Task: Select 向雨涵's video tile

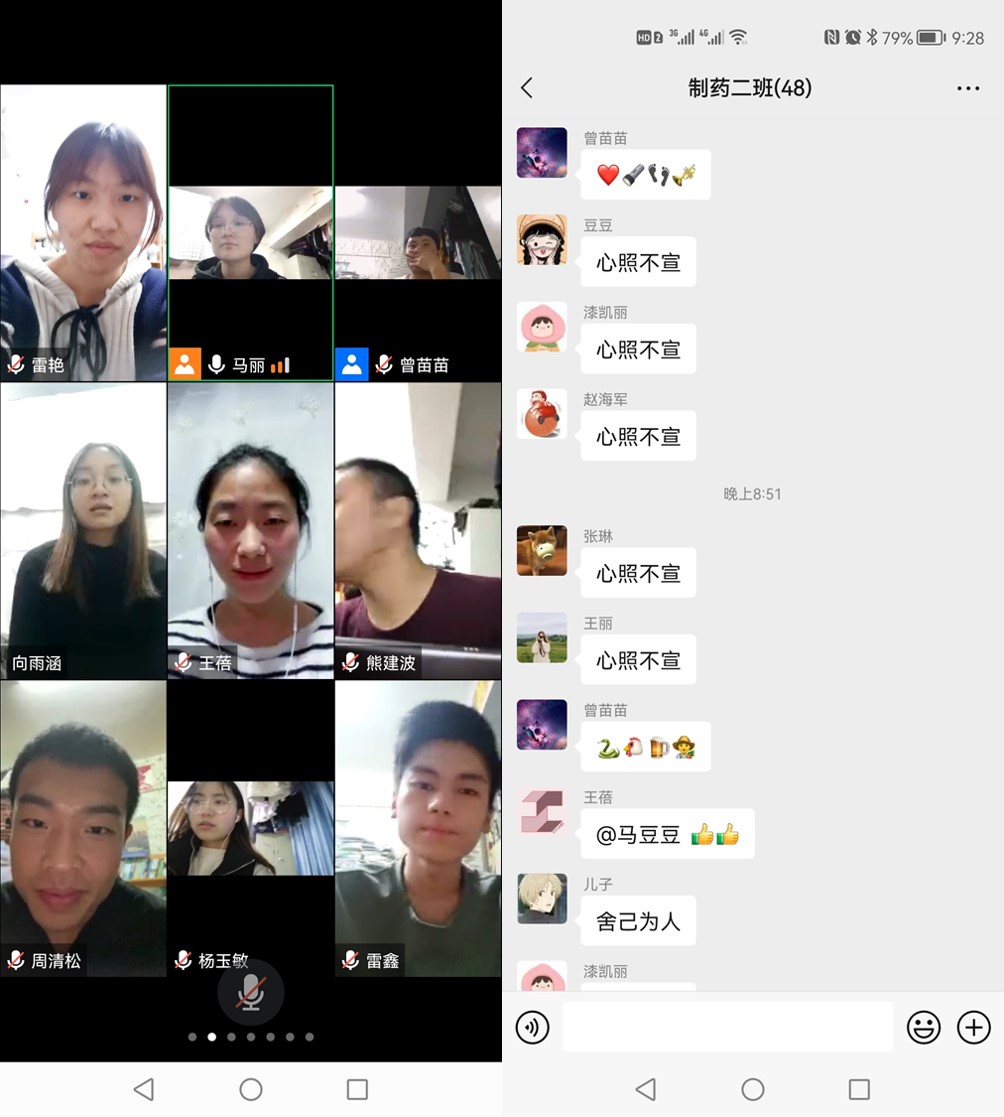Action: tap(83, 530)
